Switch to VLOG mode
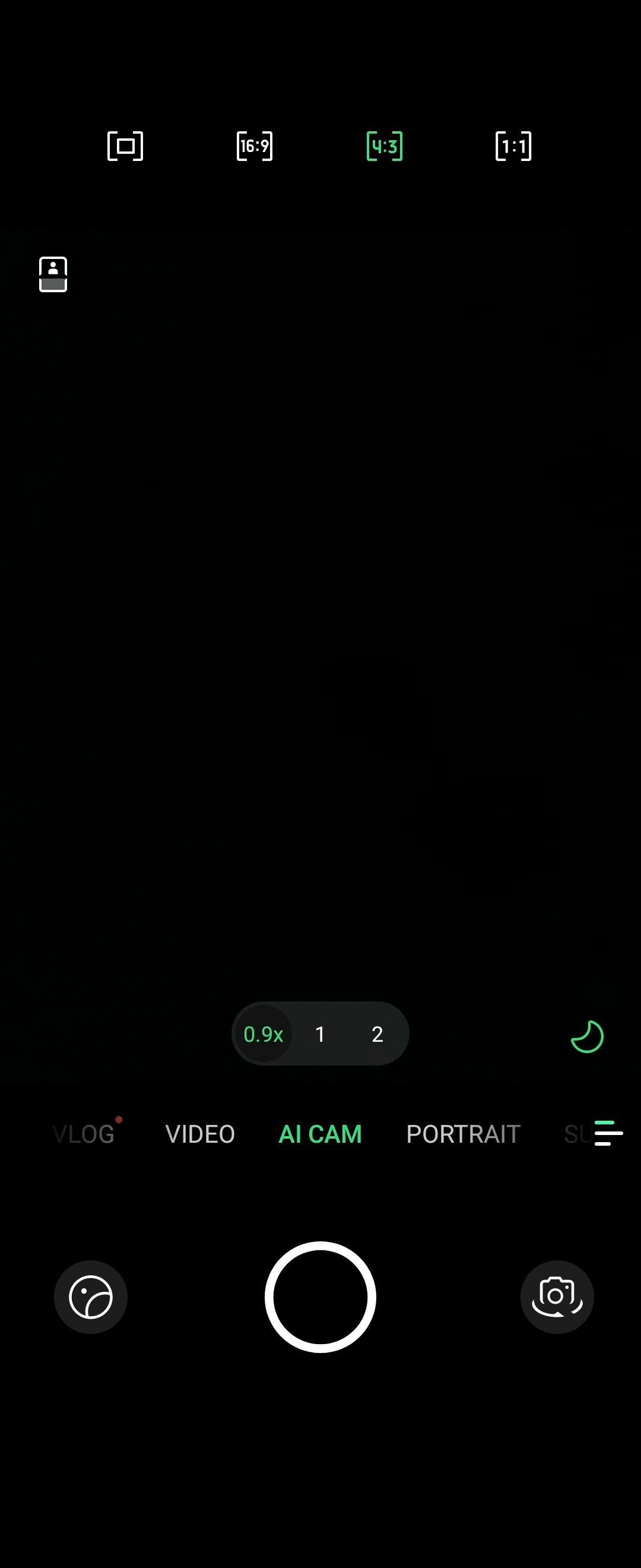The height and width of the screenshot is (1568, 641). coord(84,1134)
